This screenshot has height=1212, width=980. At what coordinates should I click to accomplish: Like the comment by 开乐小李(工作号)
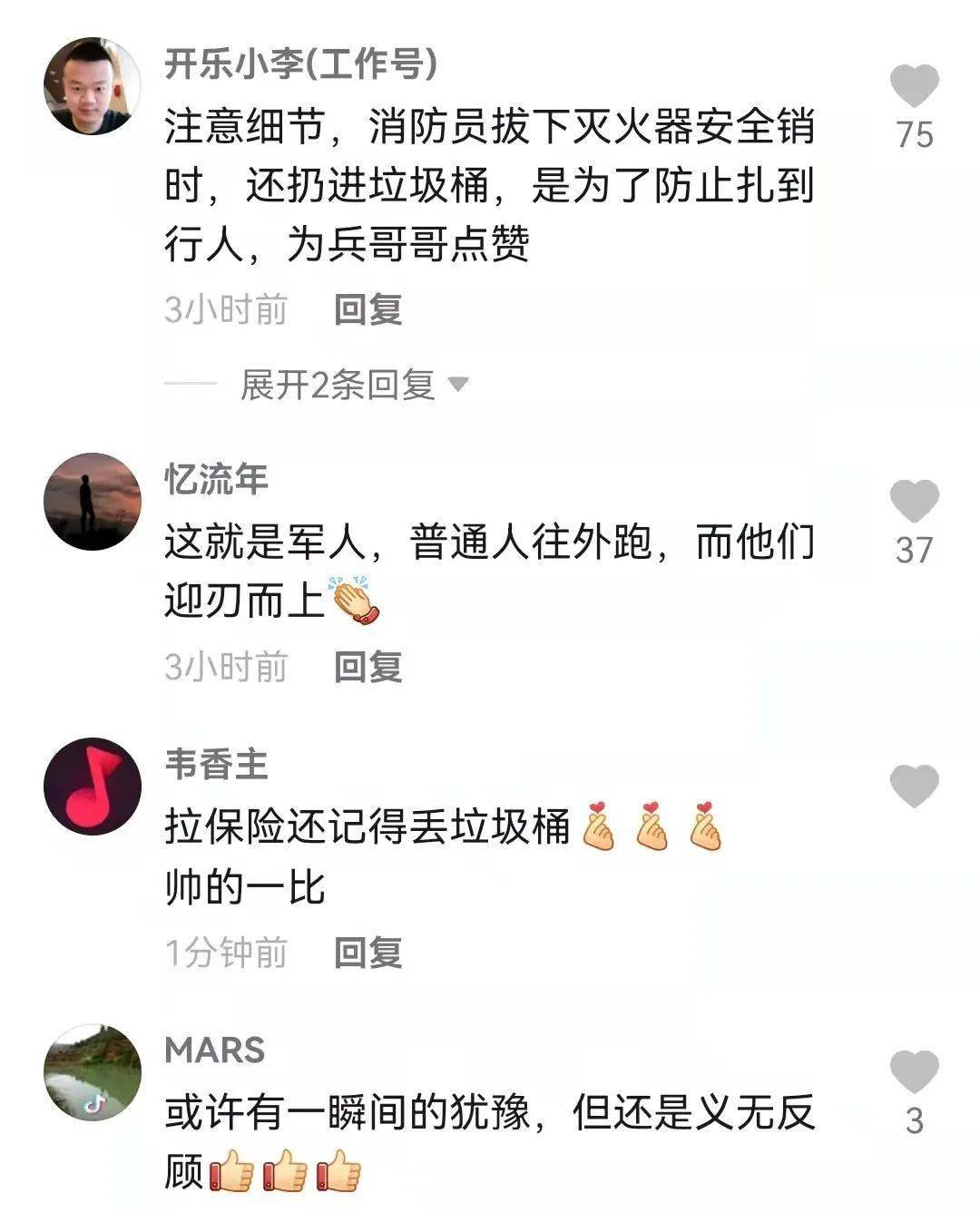913,87
